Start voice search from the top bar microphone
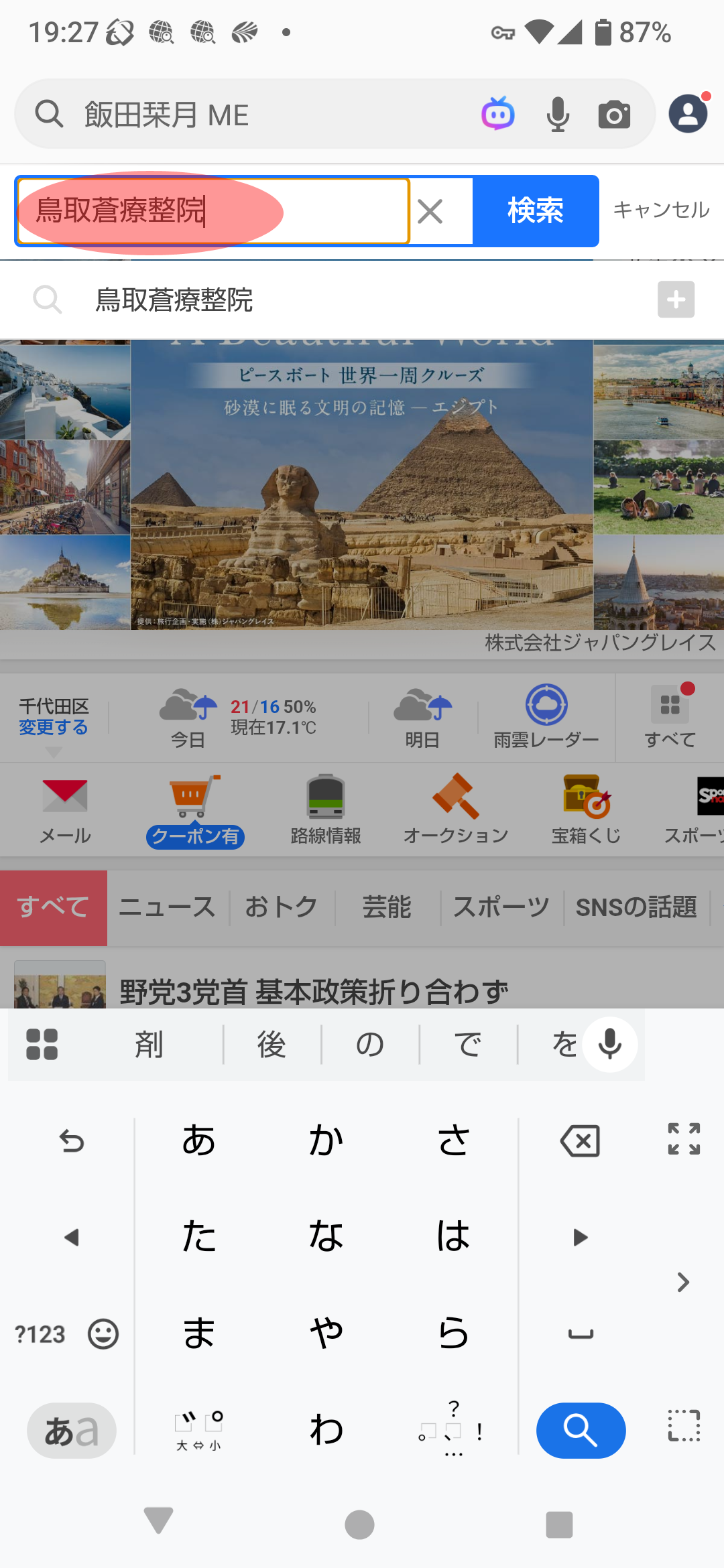 coord(558,114)
